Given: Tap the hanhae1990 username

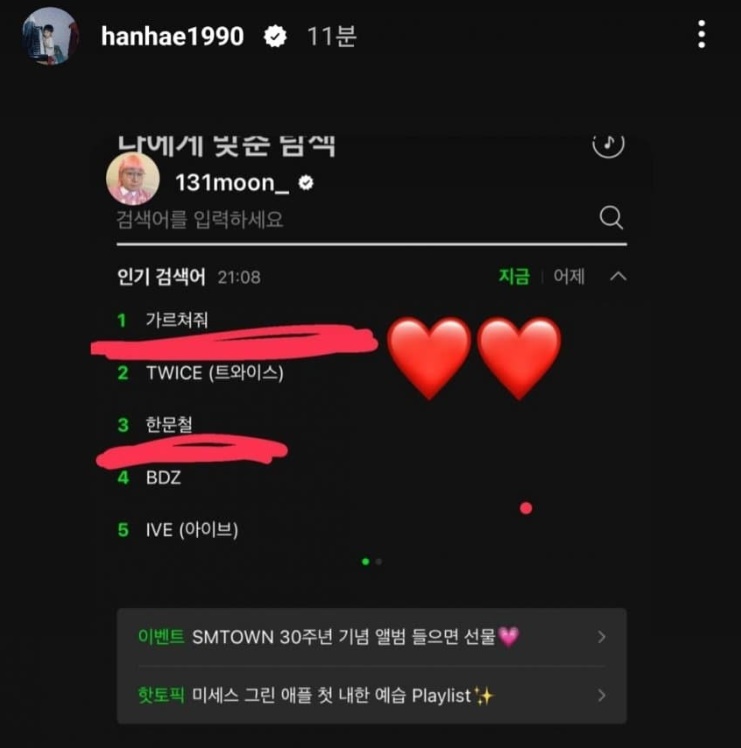Looking at the screenshot, I should pyautogui.click(x=172, y=36).
